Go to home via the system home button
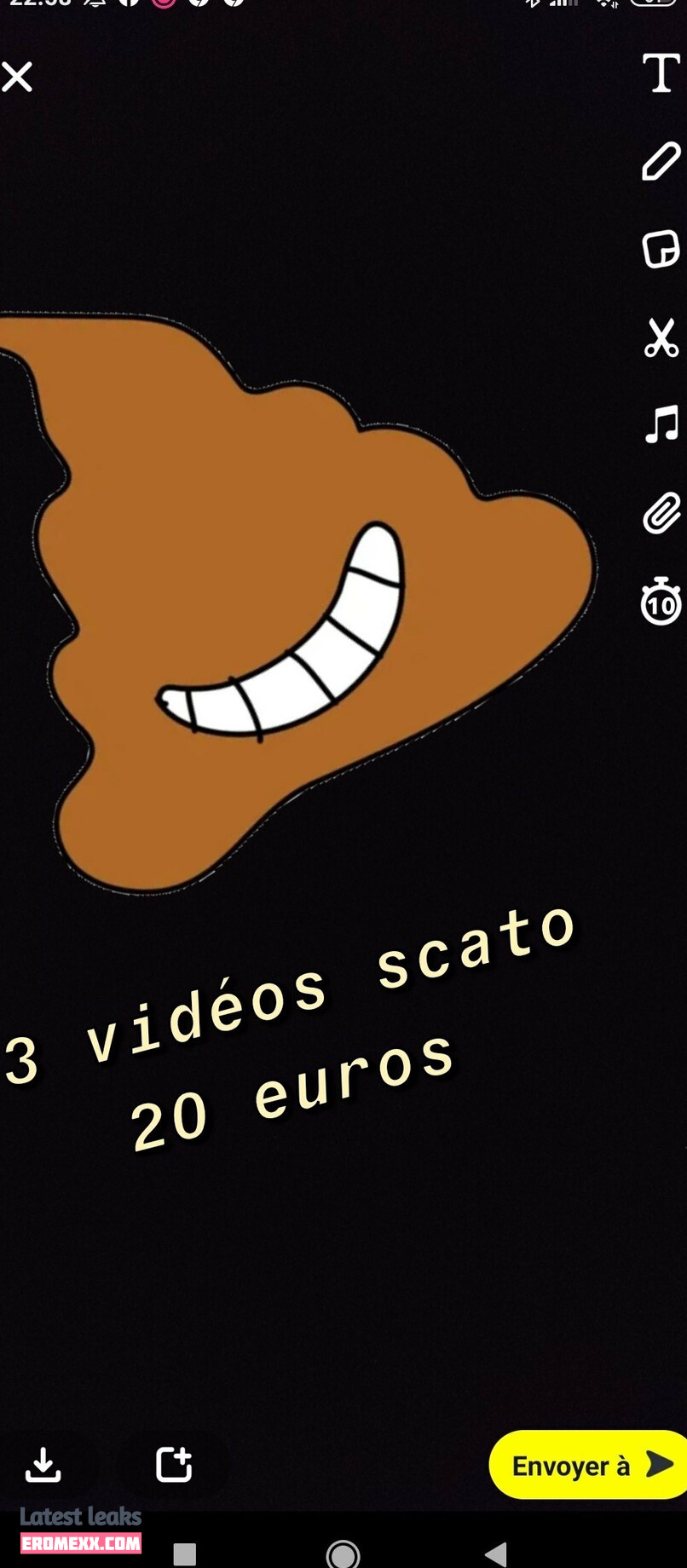Screen dimensions: 687x1568 pos(343,1554)
